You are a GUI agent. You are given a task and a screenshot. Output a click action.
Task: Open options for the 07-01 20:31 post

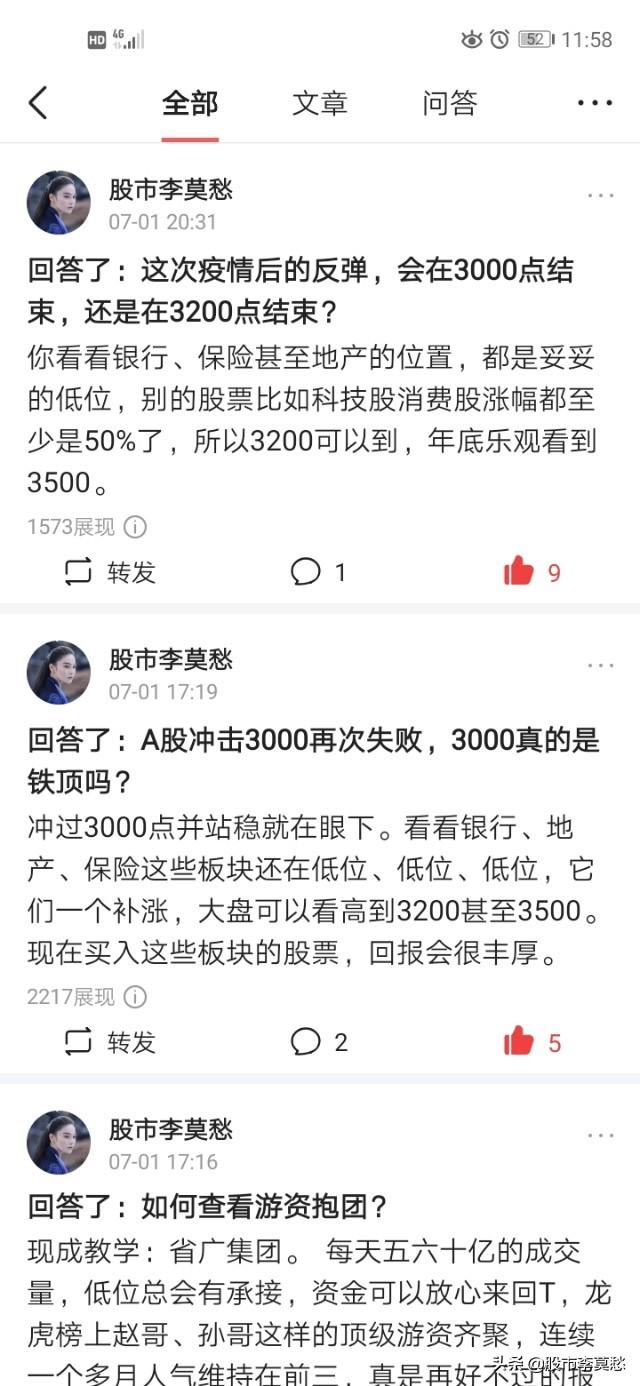pos(601,196)
